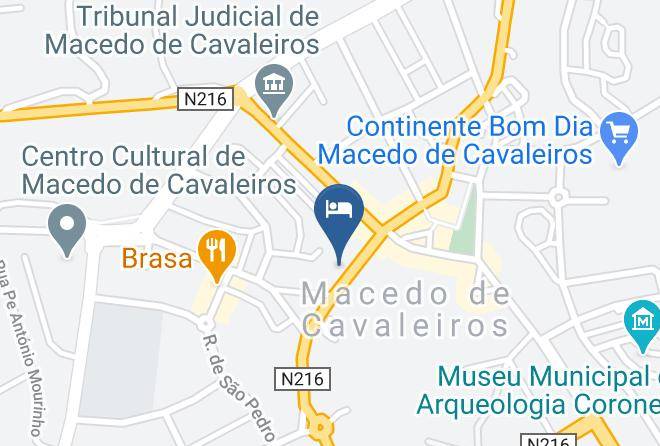
Task: Open the Brasa restaurant marker
Action: pyautogui.click(x=217, y=256)
